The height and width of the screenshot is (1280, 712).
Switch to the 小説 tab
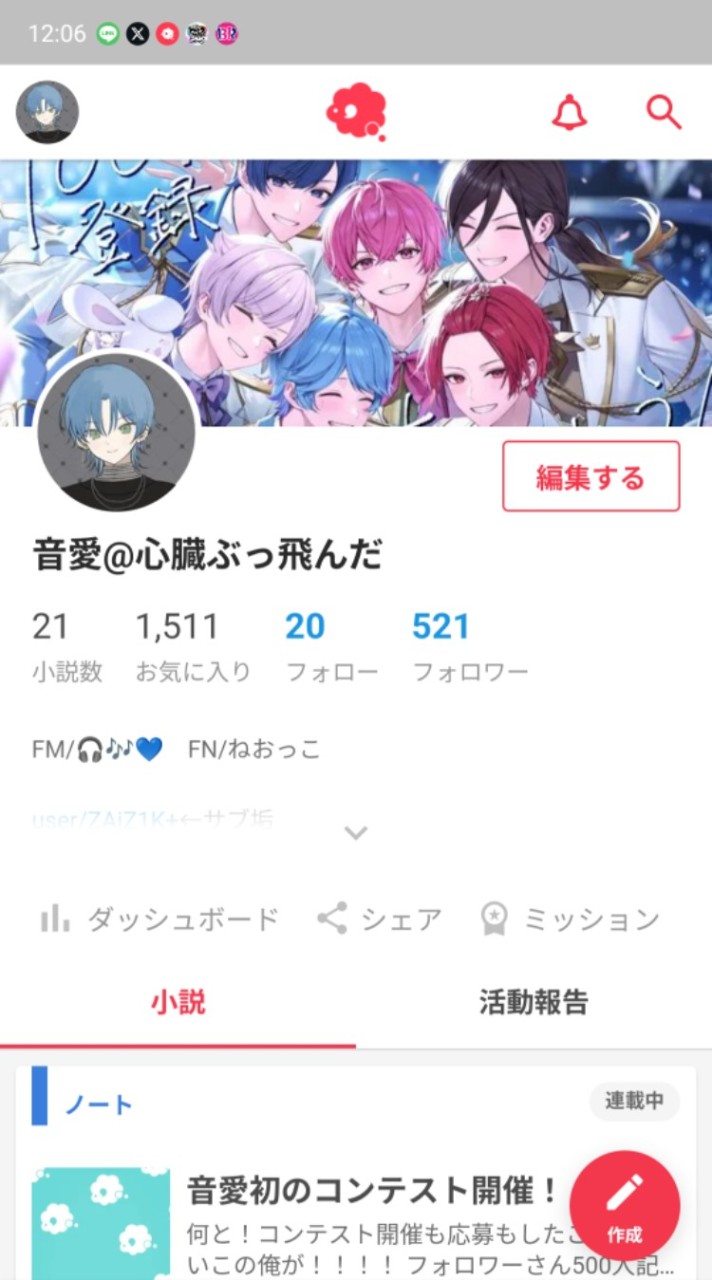(x=178, y=1002)
